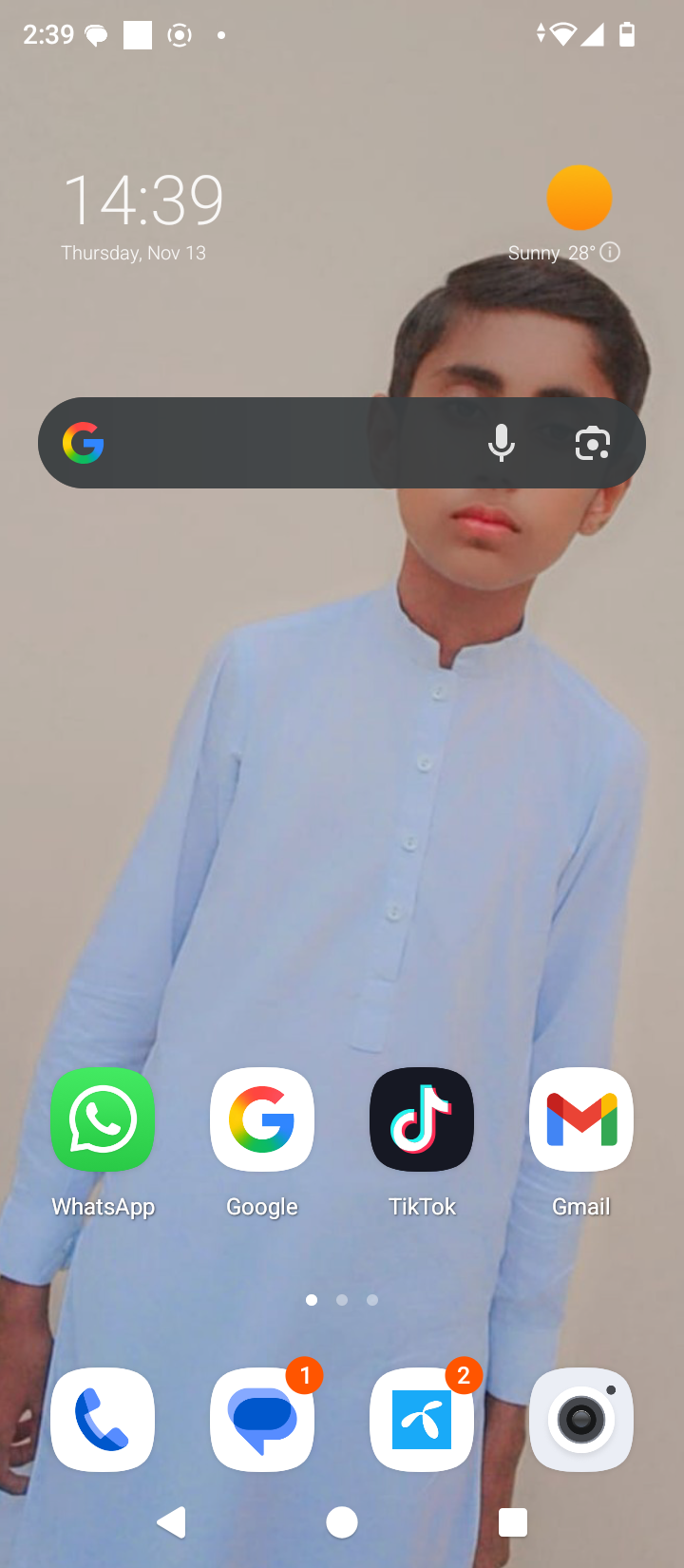Open TikTok

(422, 1119)
